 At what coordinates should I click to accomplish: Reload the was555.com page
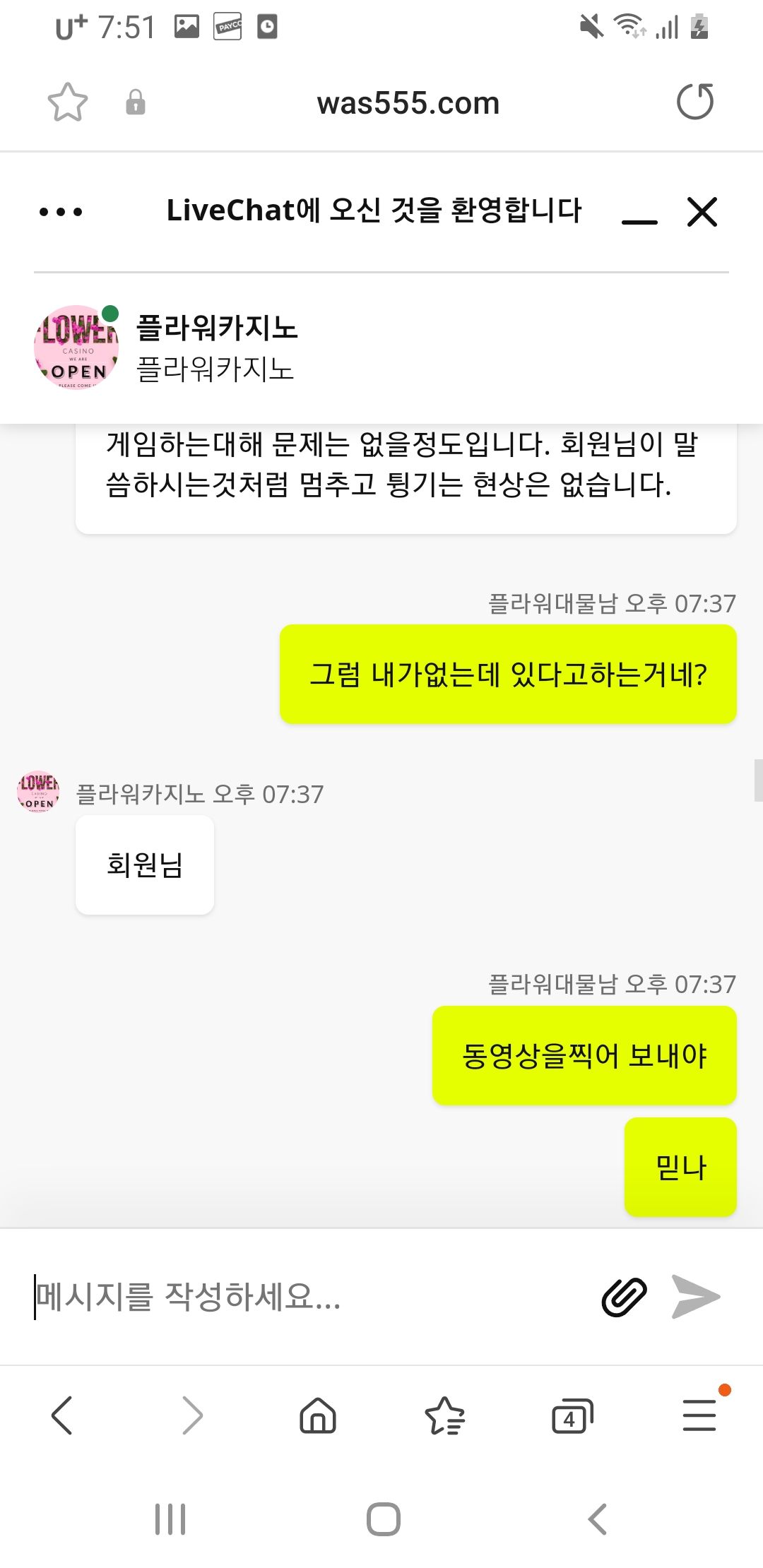695,102
